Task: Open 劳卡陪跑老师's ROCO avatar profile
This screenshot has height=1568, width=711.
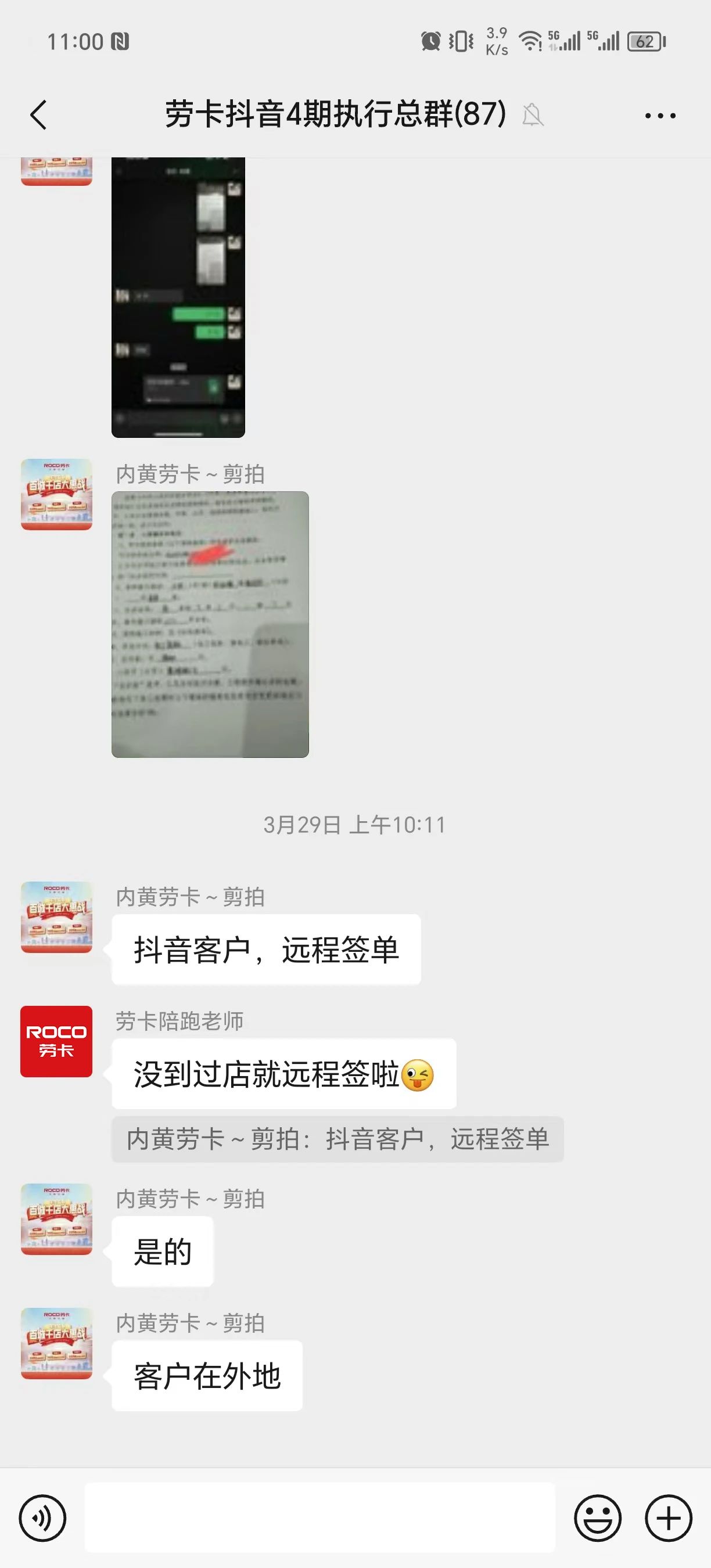Action: tap(56, 1041)
